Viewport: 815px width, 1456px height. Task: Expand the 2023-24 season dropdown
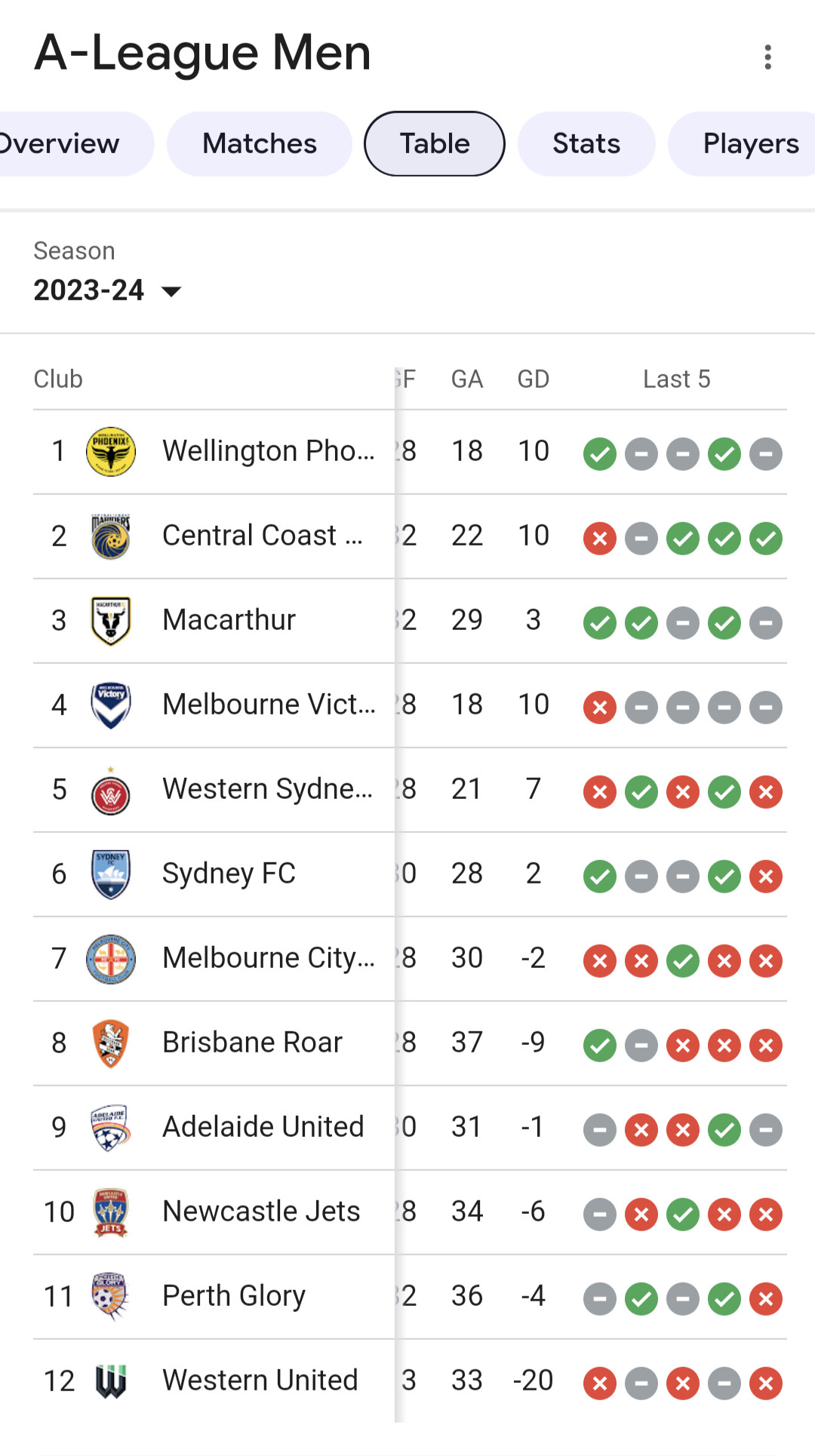pyautogui.click(x=107, y=290)
